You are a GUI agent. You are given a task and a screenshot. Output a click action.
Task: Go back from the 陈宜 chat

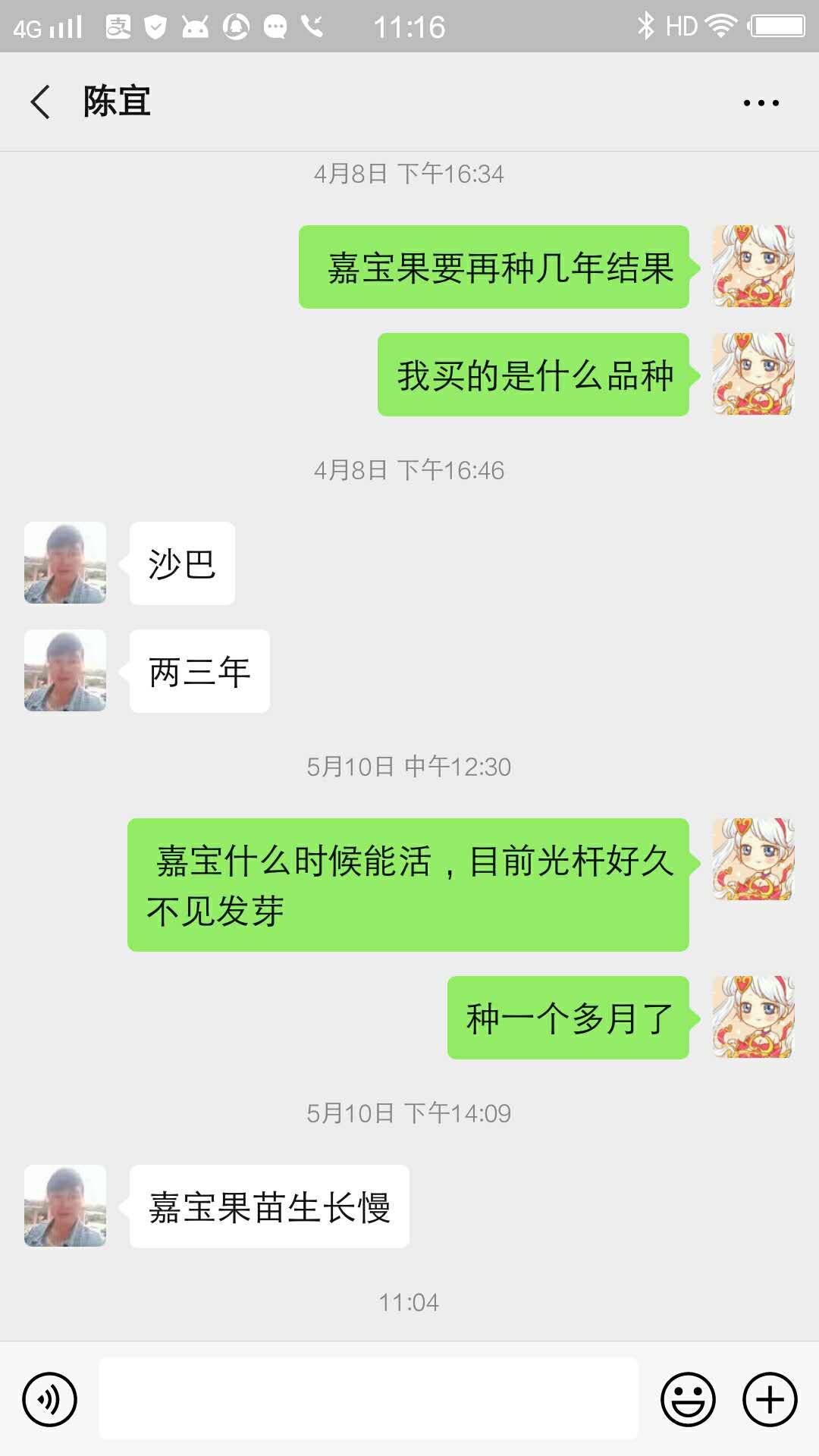point(41,102)
